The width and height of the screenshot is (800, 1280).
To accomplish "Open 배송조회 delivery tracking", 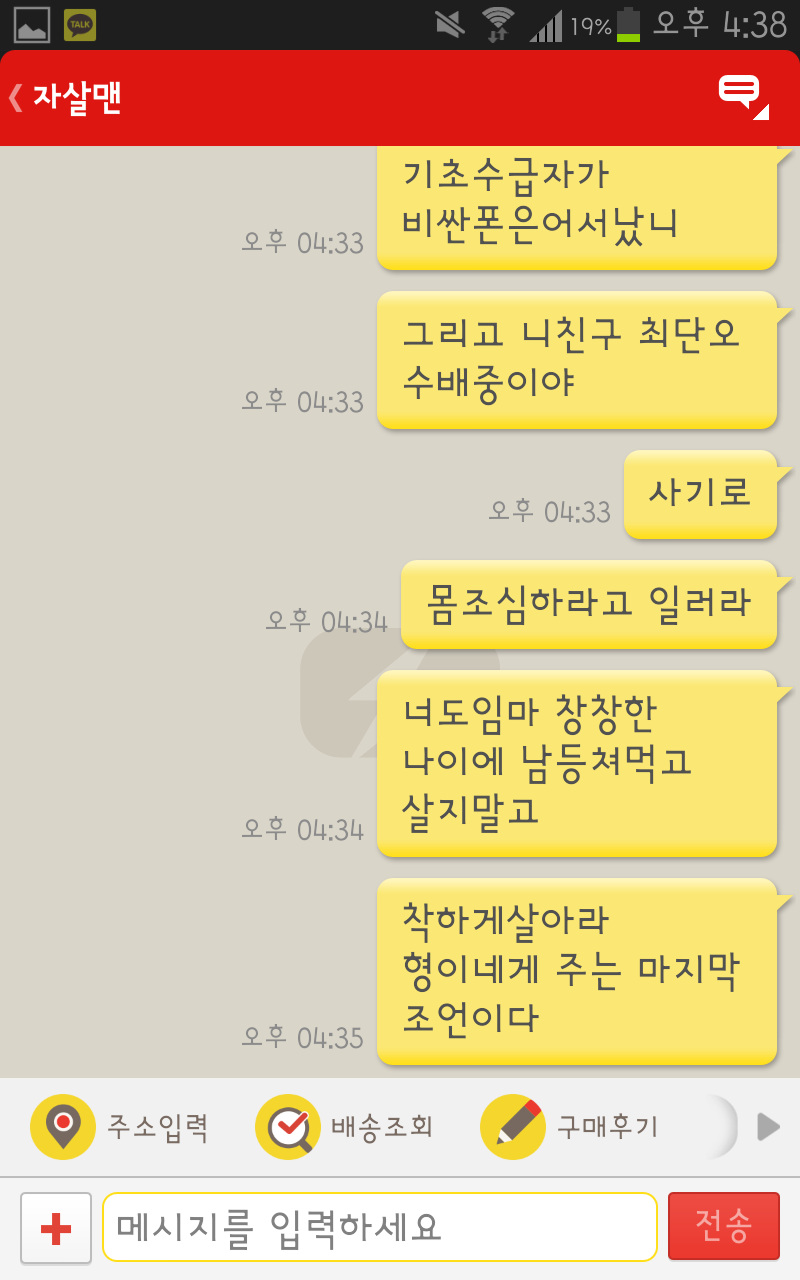I will 345,1127.
